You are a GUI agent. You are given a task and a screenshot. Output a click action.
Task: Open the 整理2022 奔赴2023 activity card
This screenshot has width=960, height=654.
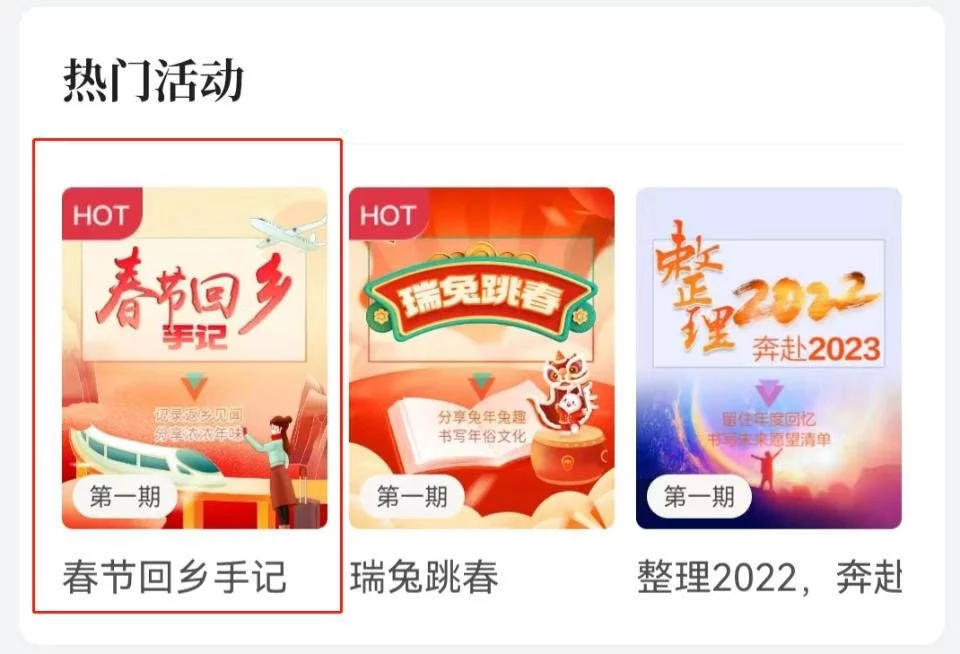point(768,358)
